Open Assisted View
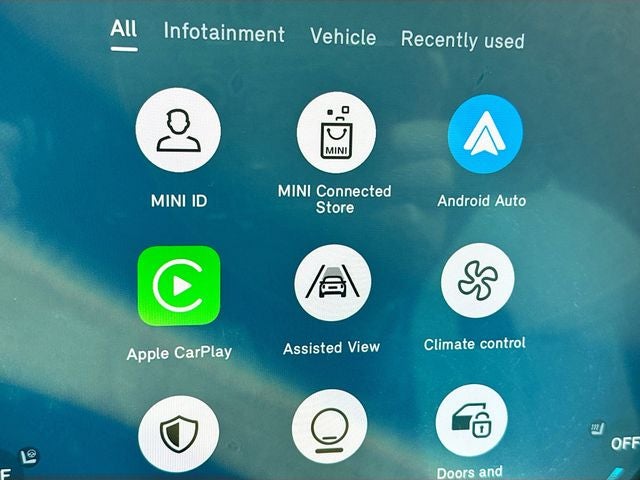This screenshot has width=640, height=480. click(x=332, y=285)
